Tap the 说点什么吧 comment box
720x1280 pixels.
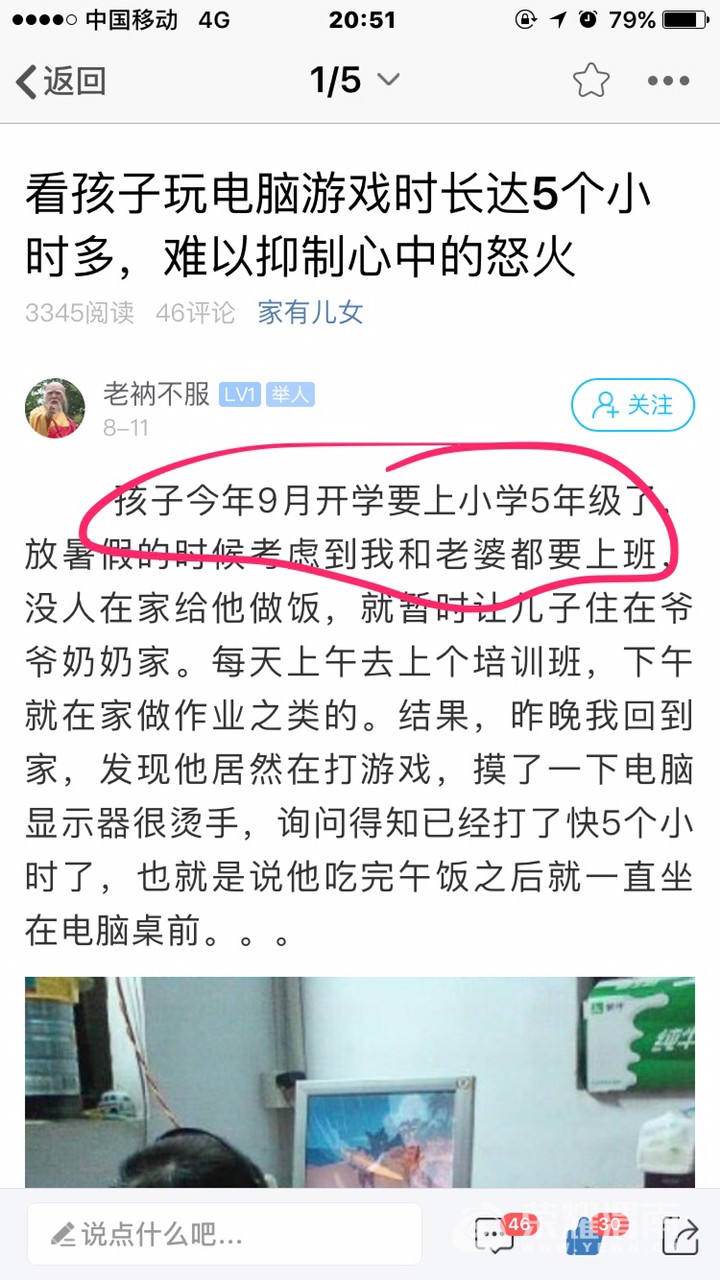224,1234
